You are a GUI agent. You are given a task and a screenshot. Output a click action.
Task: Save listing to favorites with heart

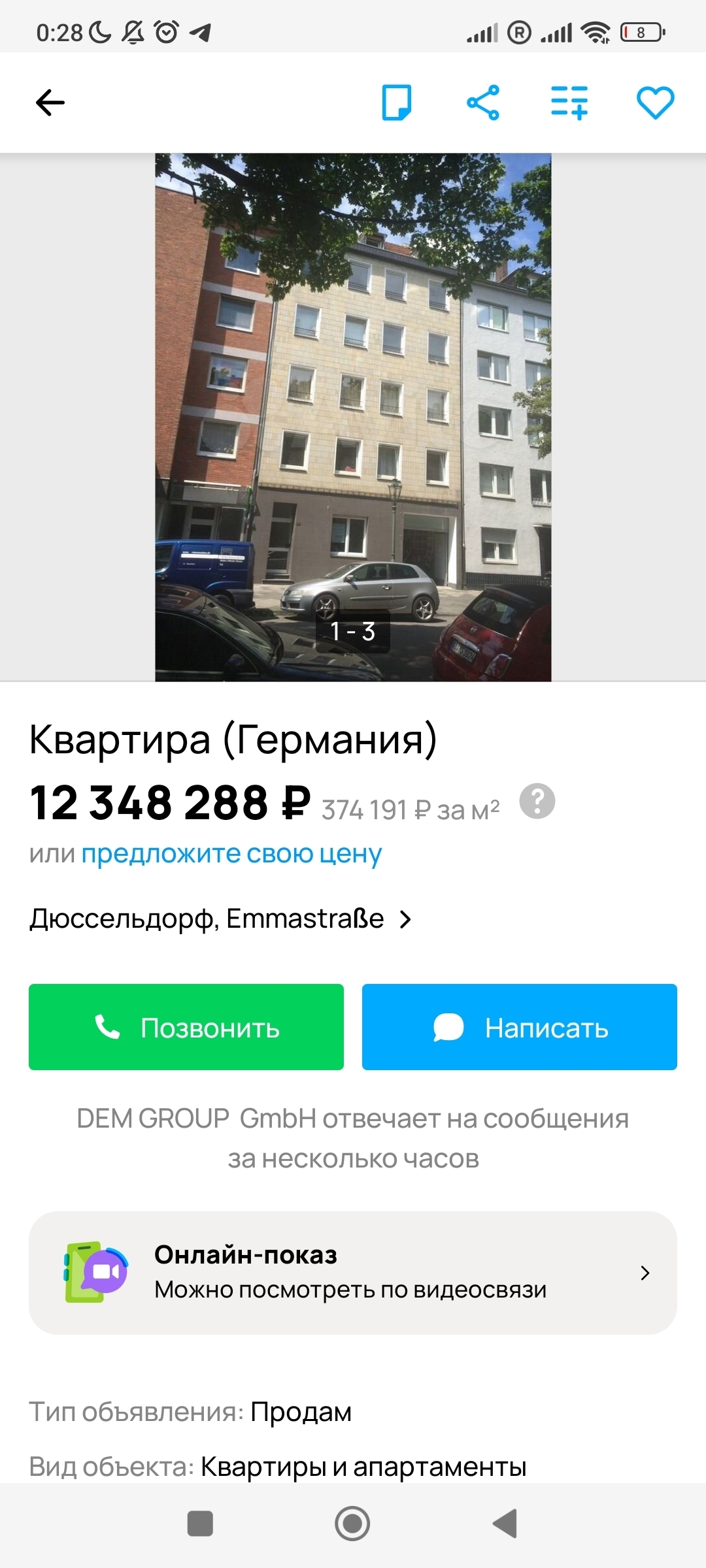coord(655,103)
